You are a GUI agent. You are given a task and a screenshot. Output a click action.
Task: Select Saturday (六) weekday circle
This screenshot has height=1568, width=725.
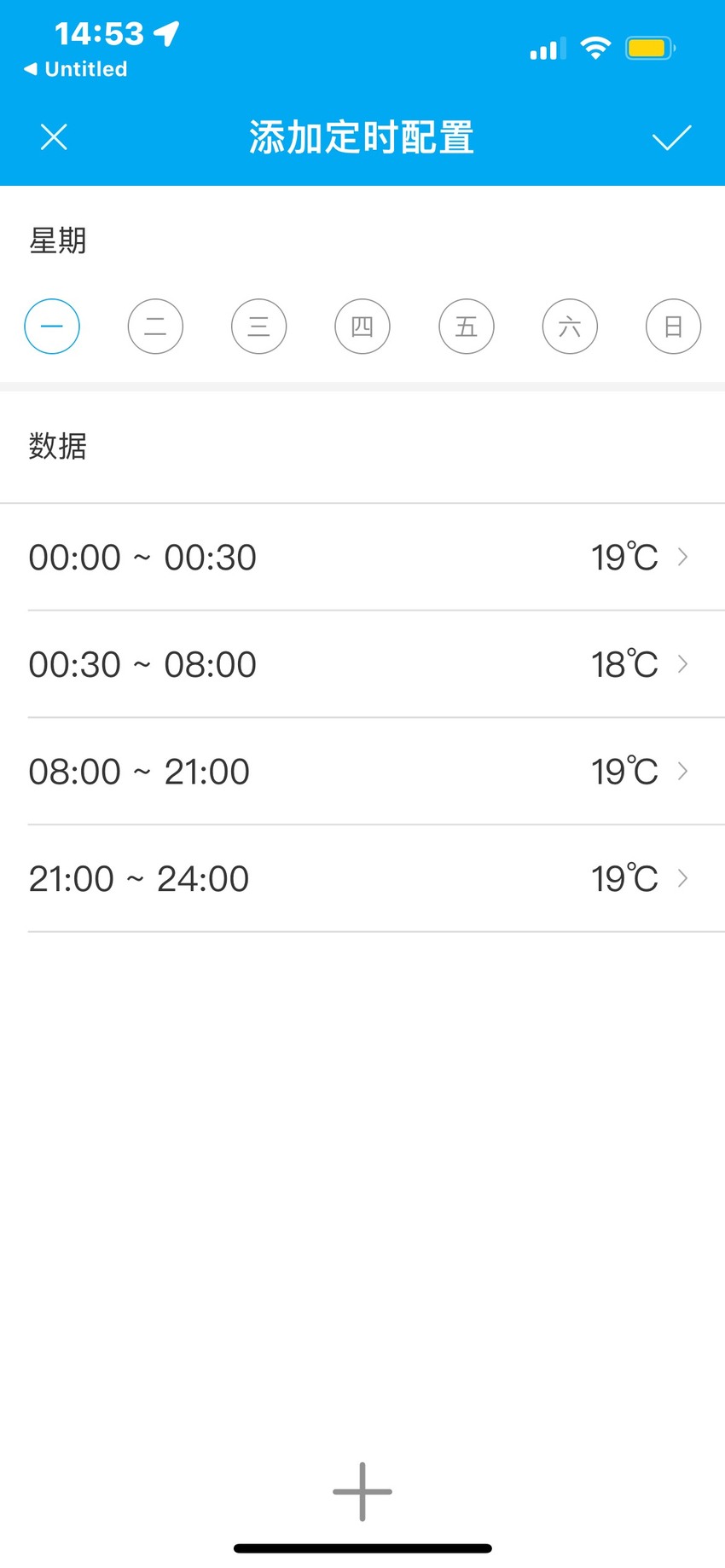pos(570,327)
